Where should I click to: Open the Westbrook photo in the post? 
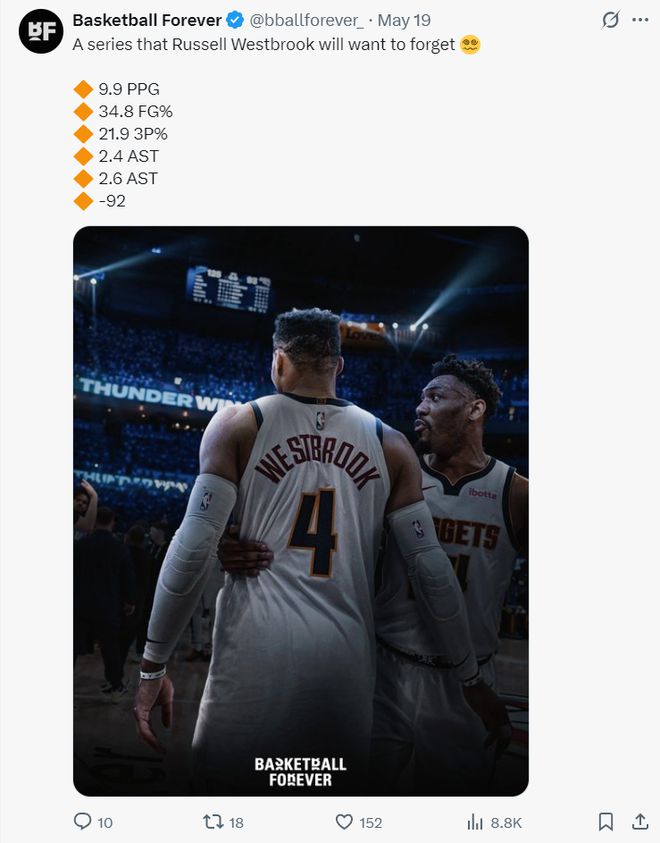coord(300,510)
